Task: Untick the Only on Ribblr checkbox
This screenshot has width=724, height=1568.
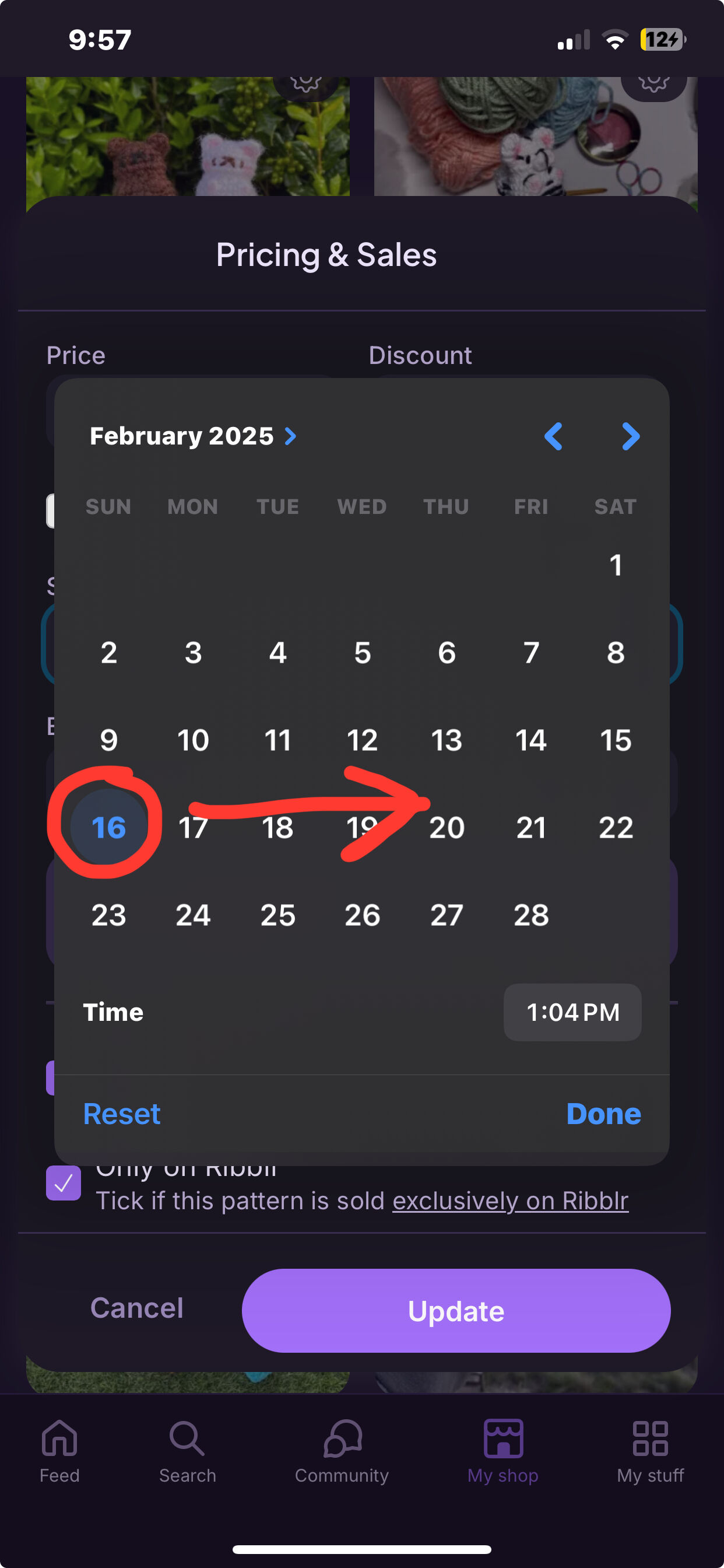Action: coord(64,1182)
